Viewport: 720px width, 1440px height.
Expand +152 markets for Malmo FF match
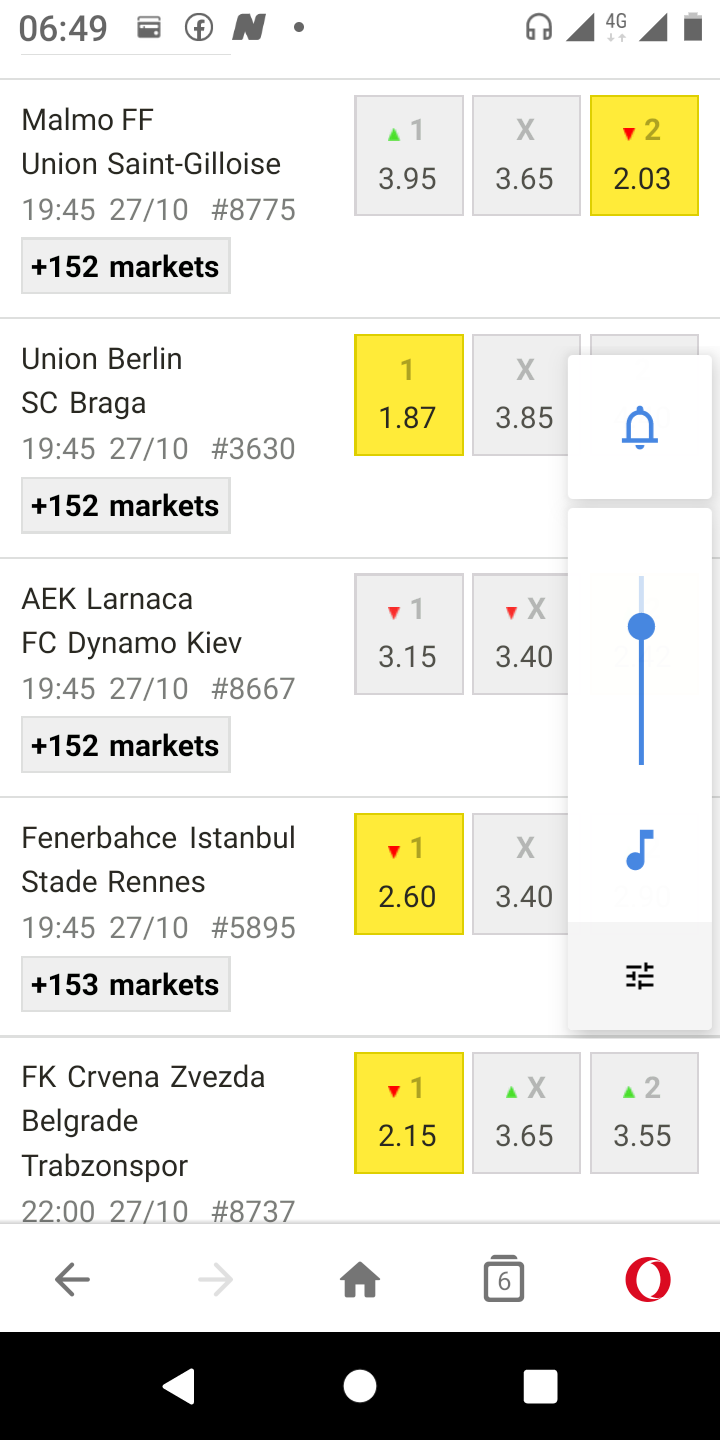point(126,266)
